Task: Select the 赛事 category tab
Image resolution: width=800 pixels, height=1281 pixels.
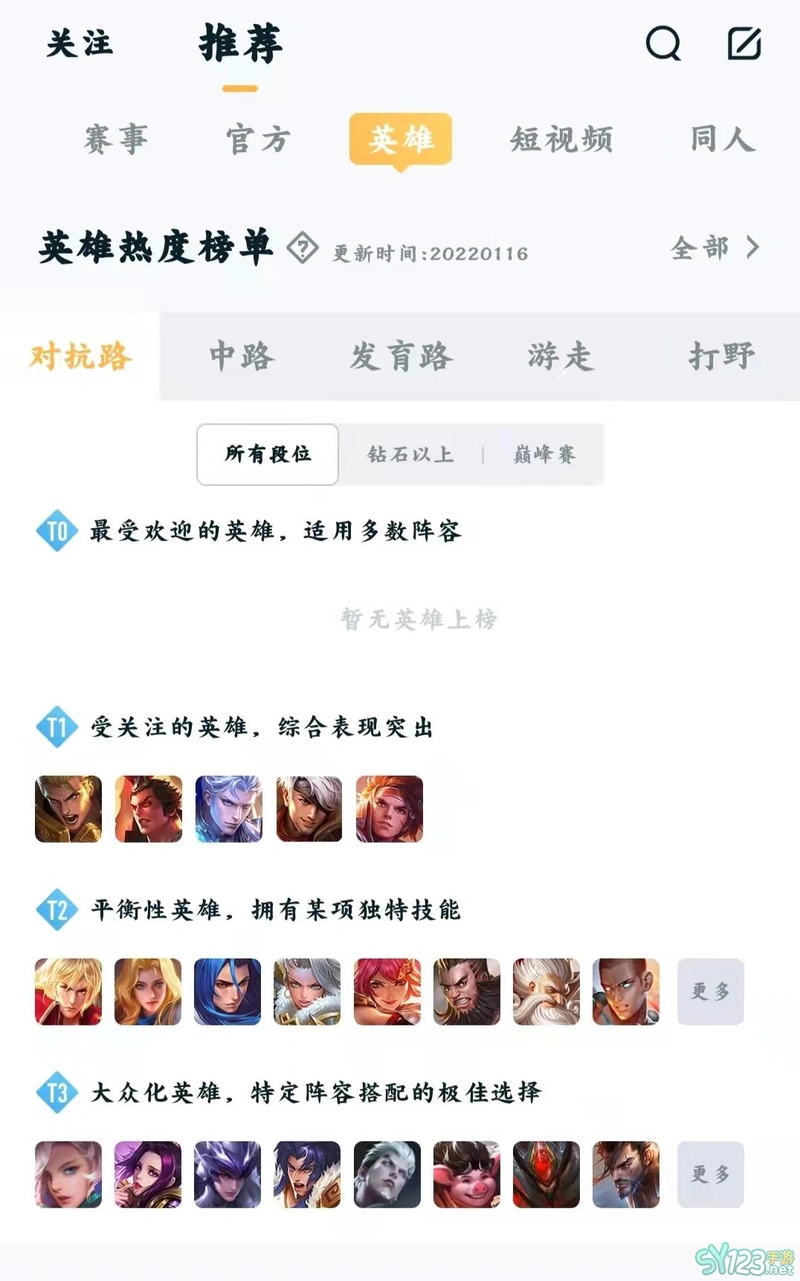Action: tap(116, 139)
